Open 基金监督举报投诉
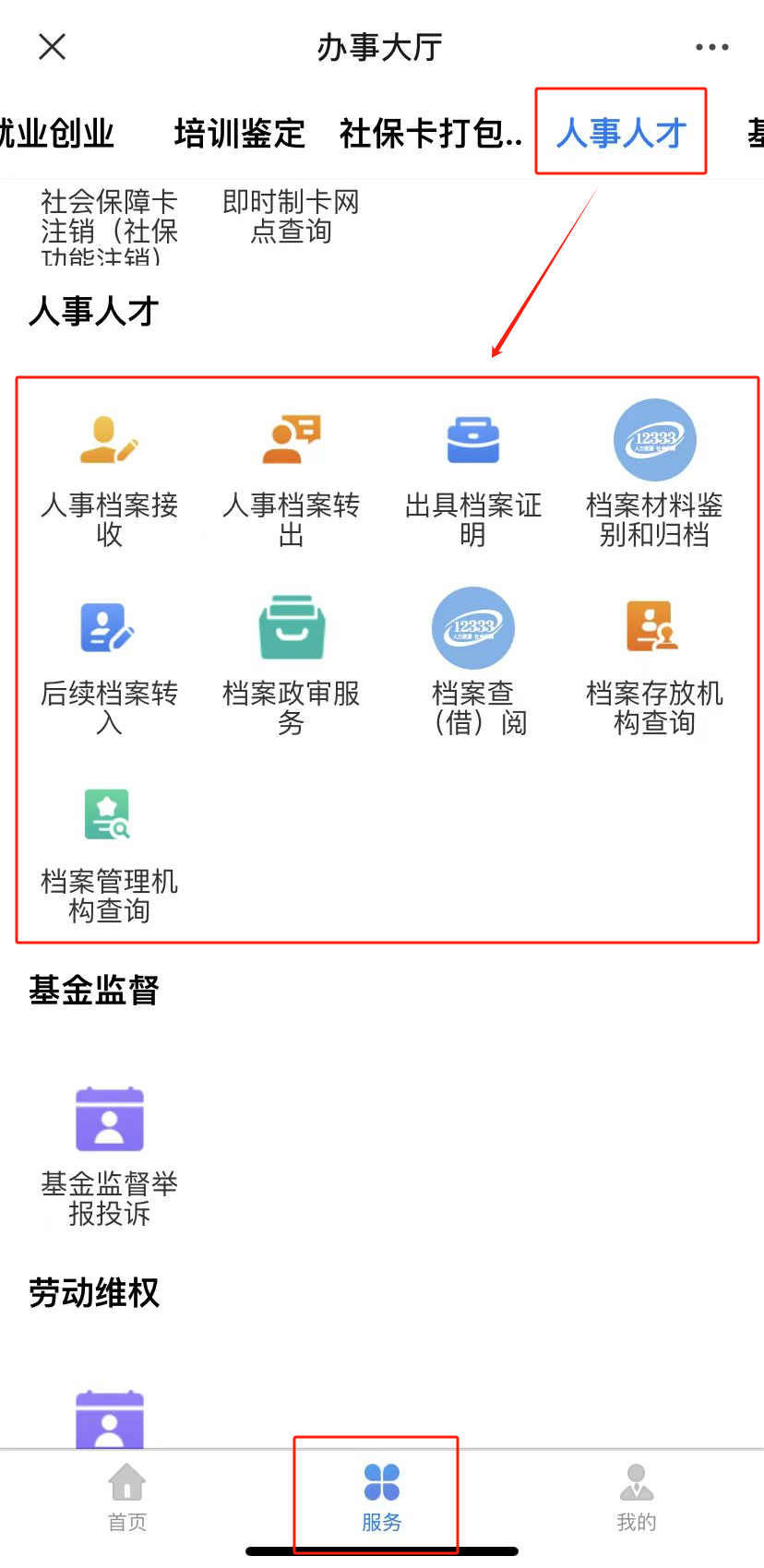Image resolution: width=764 pixels, height=1568 pixels. click(x=109, y=1157)
